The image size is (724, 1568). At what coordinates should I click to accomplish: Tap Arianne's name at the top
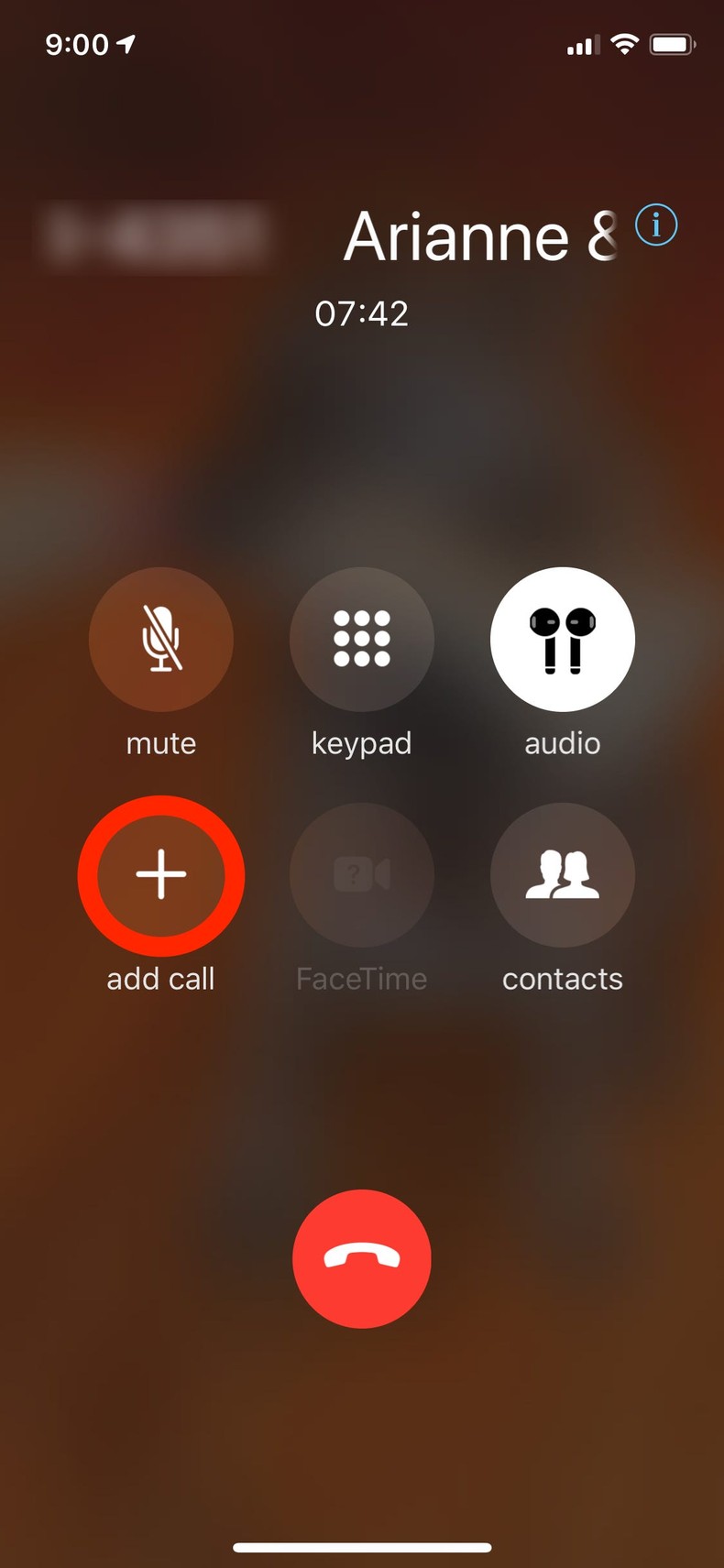coord(477,236)
